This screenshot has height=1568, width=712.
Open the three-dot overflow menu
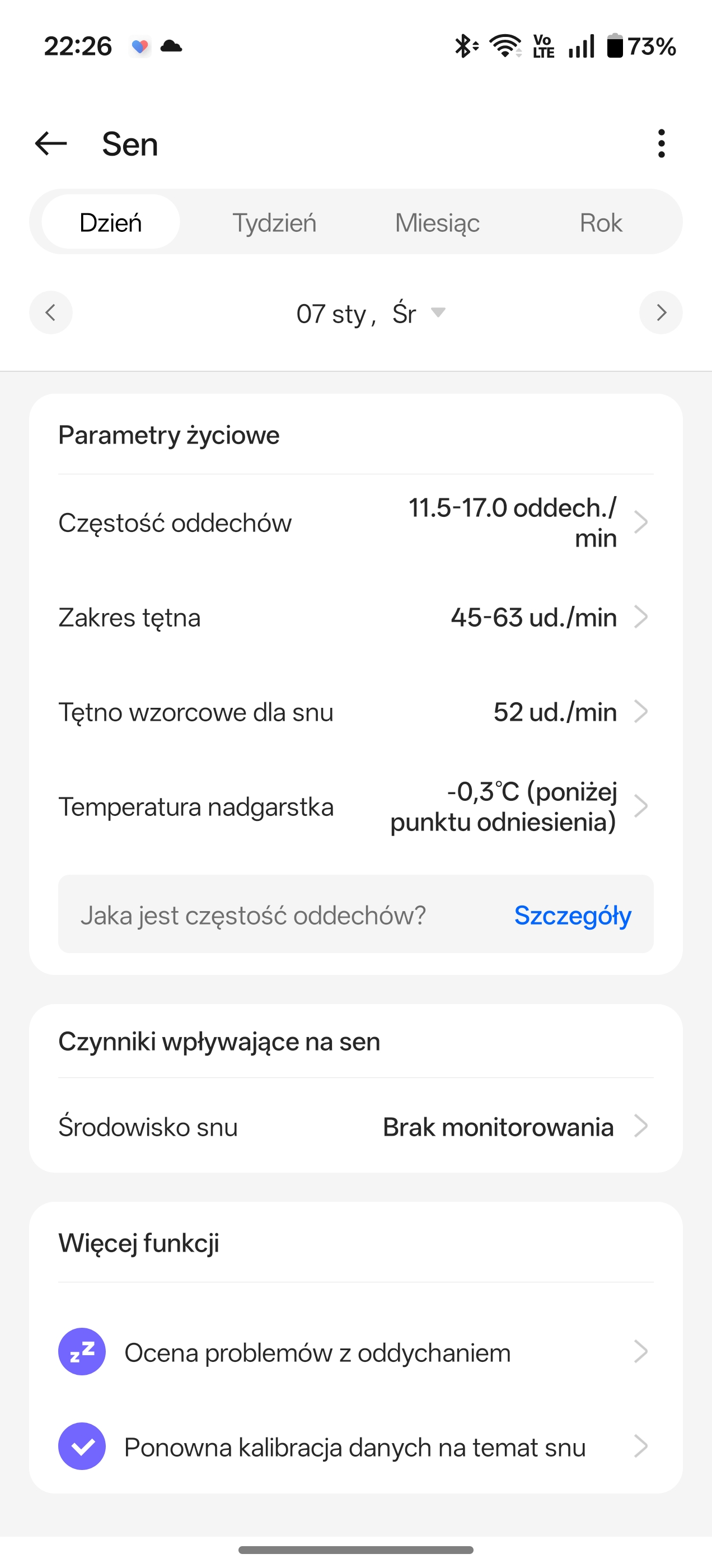tap(661, 144)
